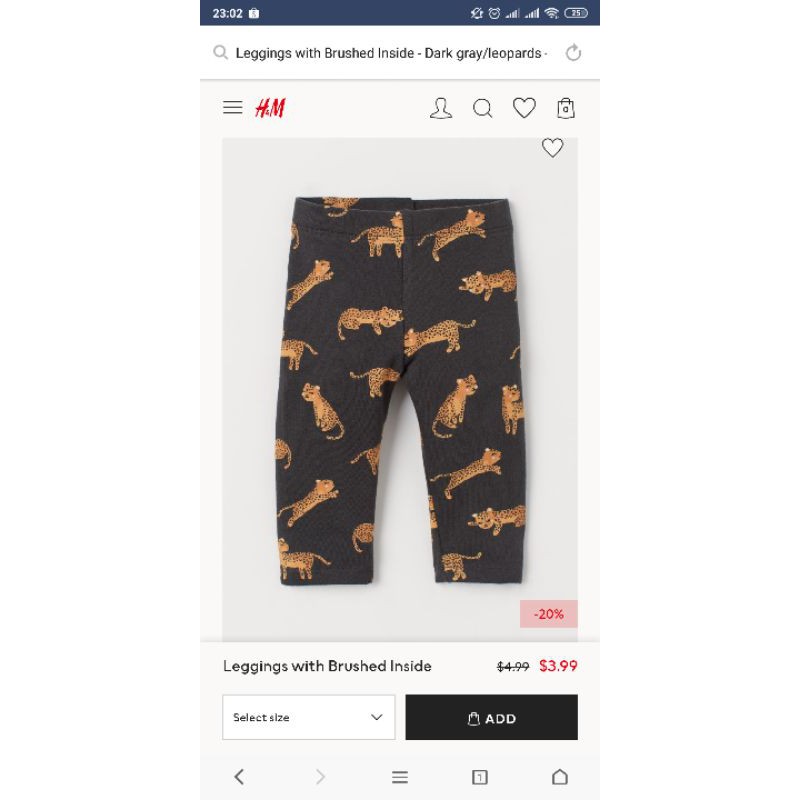800x800 pixels.
Task: Go back in the browser
Action: click(x=239, y=776)
